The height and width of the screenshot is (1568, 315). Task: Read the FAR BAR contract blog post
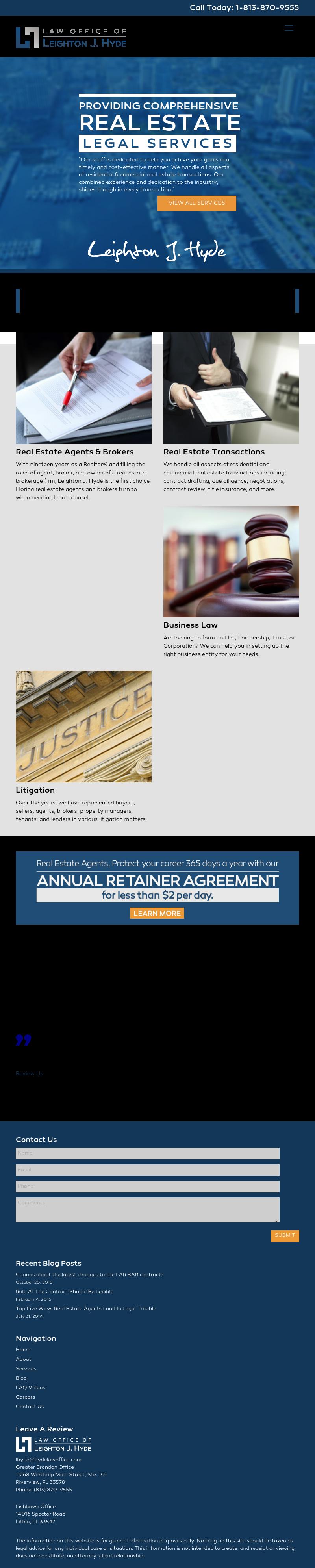89,1274
